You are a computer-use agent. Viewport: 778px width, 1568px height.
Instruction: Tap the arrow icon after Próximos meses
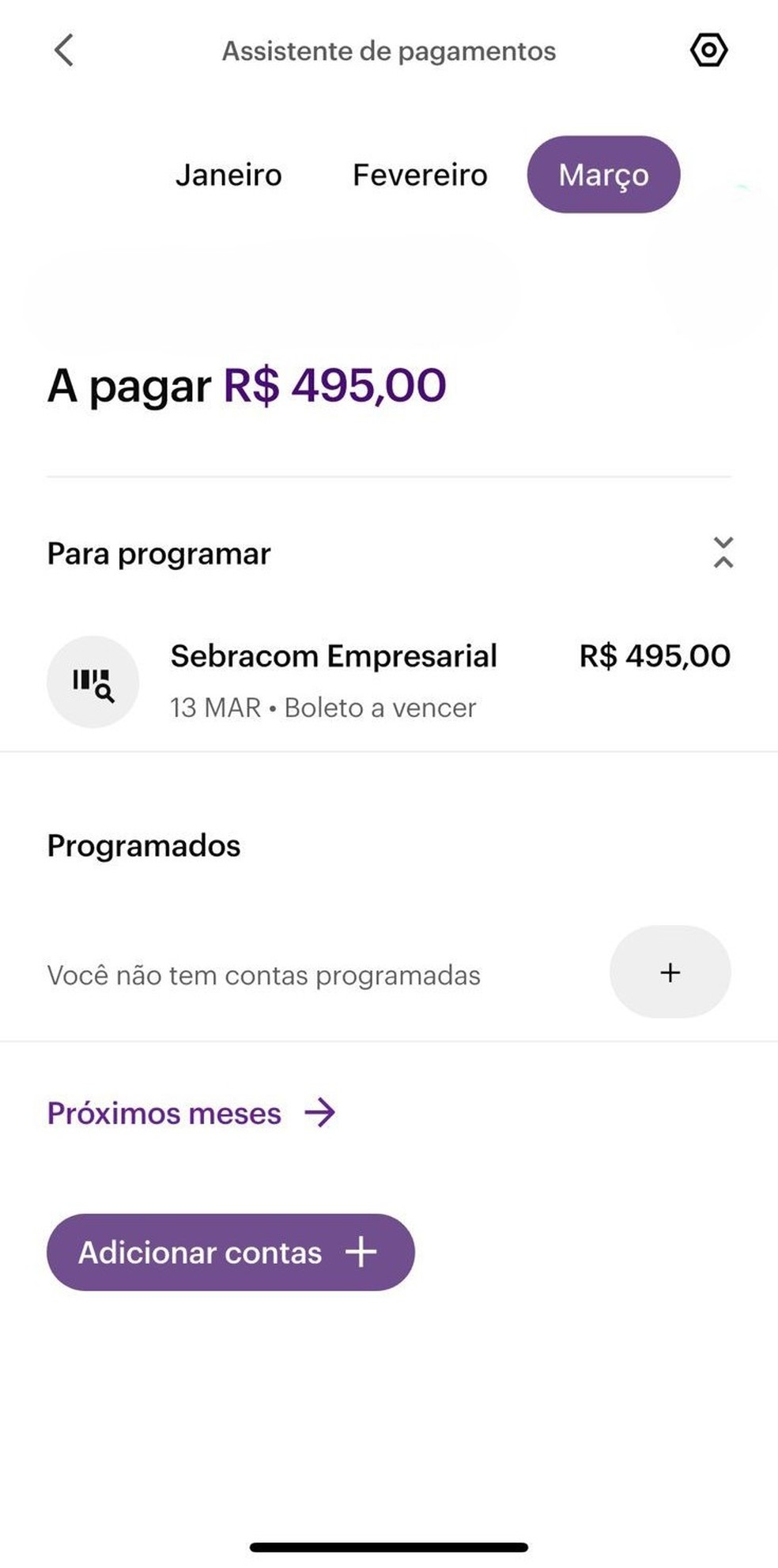click(x=319, y=1113)
